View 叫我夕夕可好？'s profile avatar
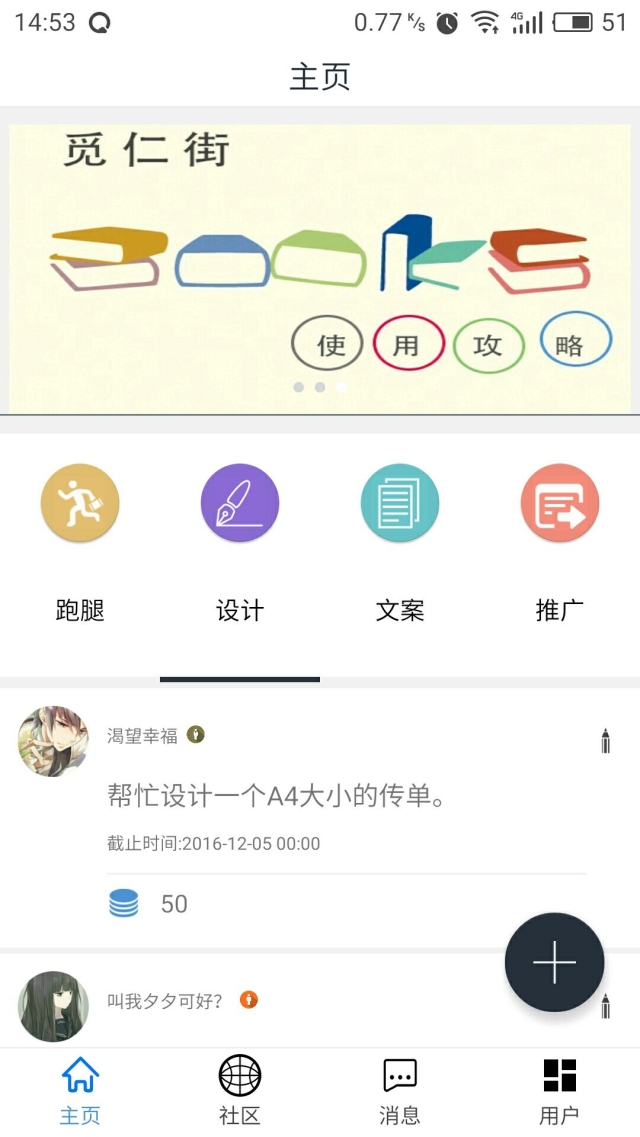Image resolution: width=640 pixels, height=1137 pixels. 53,1006
